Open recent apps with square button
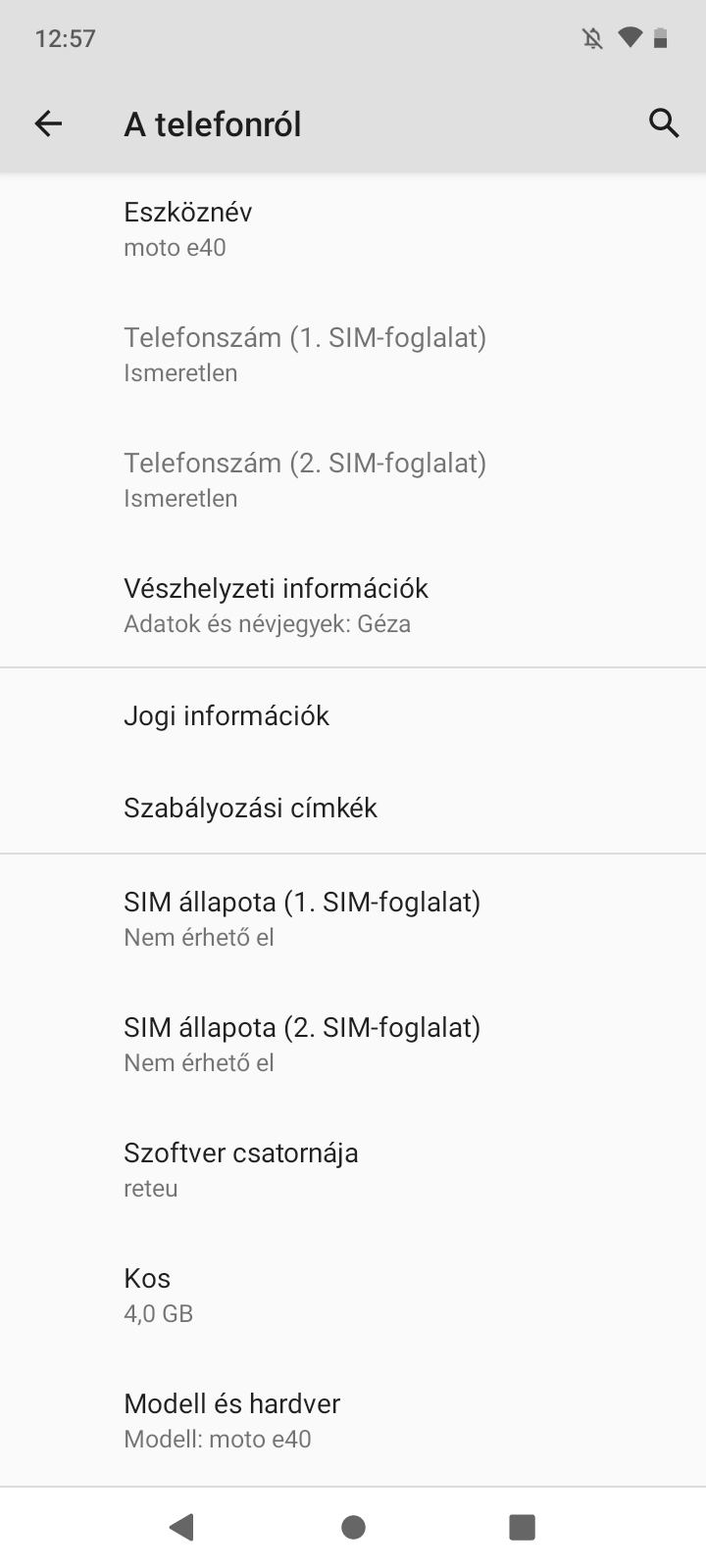This screenshot has width=706, height=1568. [522, 1527]
